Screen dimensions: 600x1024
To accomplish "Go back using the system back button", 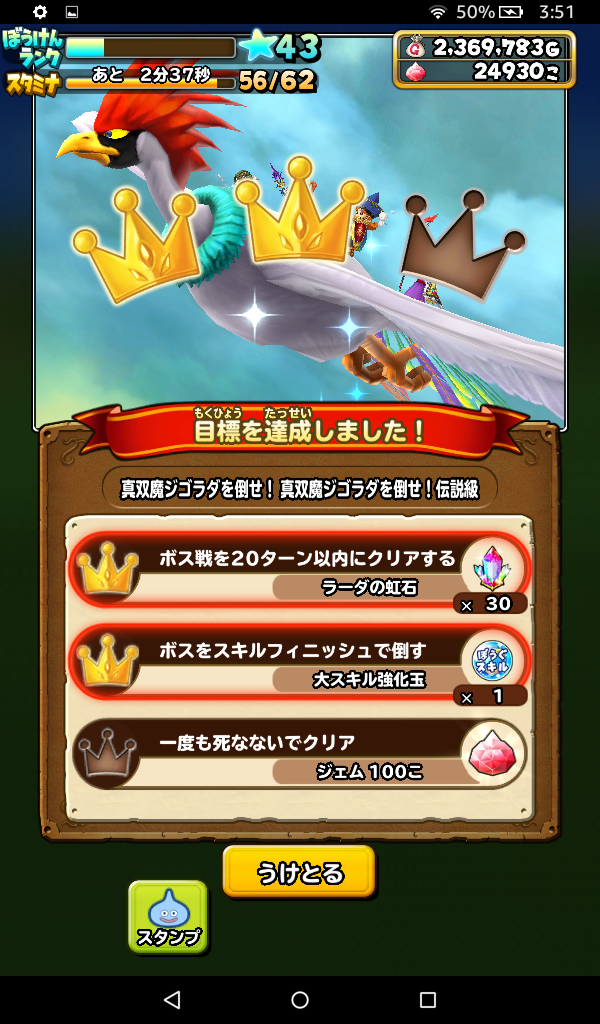I will (x=171, y=999).
